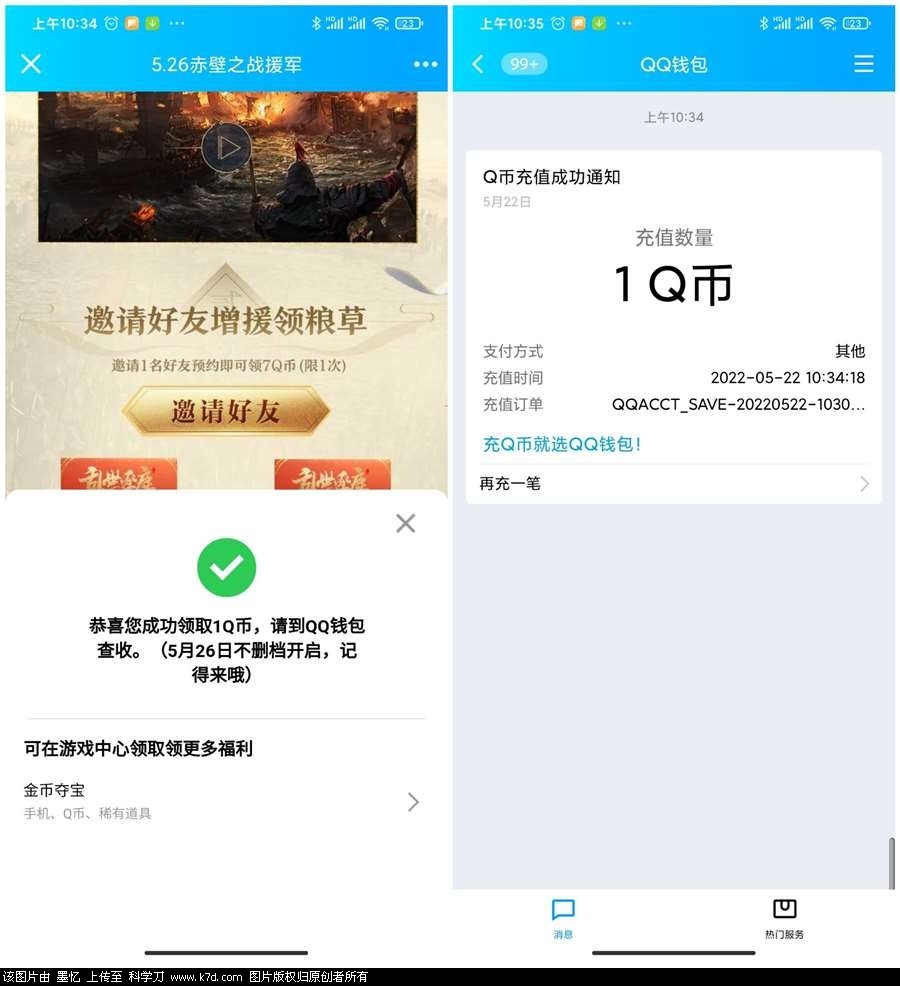The height and width of the screenshot is (986, 900).
Task: Select 再充一笔 to recharge again
Action: coord(673,484)
